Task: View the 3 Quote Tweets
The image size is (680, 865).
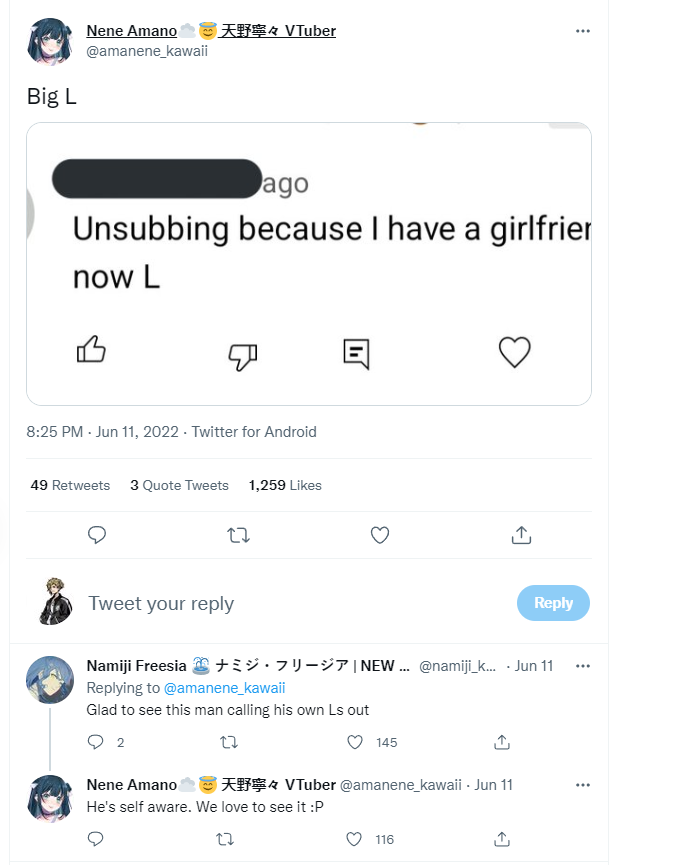Action: (x=179, y=485)
